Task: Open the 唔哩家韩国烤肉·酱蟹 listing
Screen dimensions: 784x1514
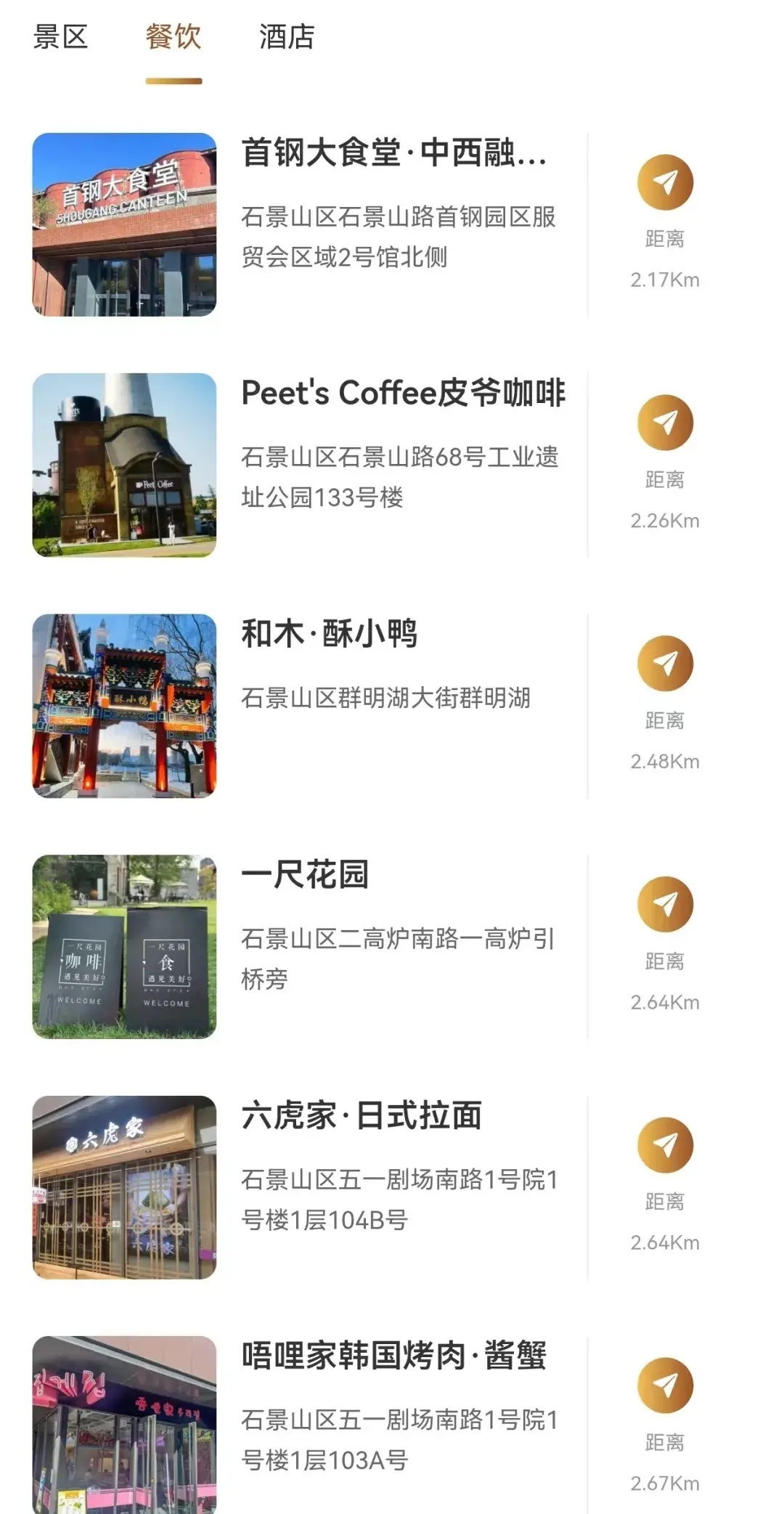Action: pyautogui.click(x=393, y=1356)
